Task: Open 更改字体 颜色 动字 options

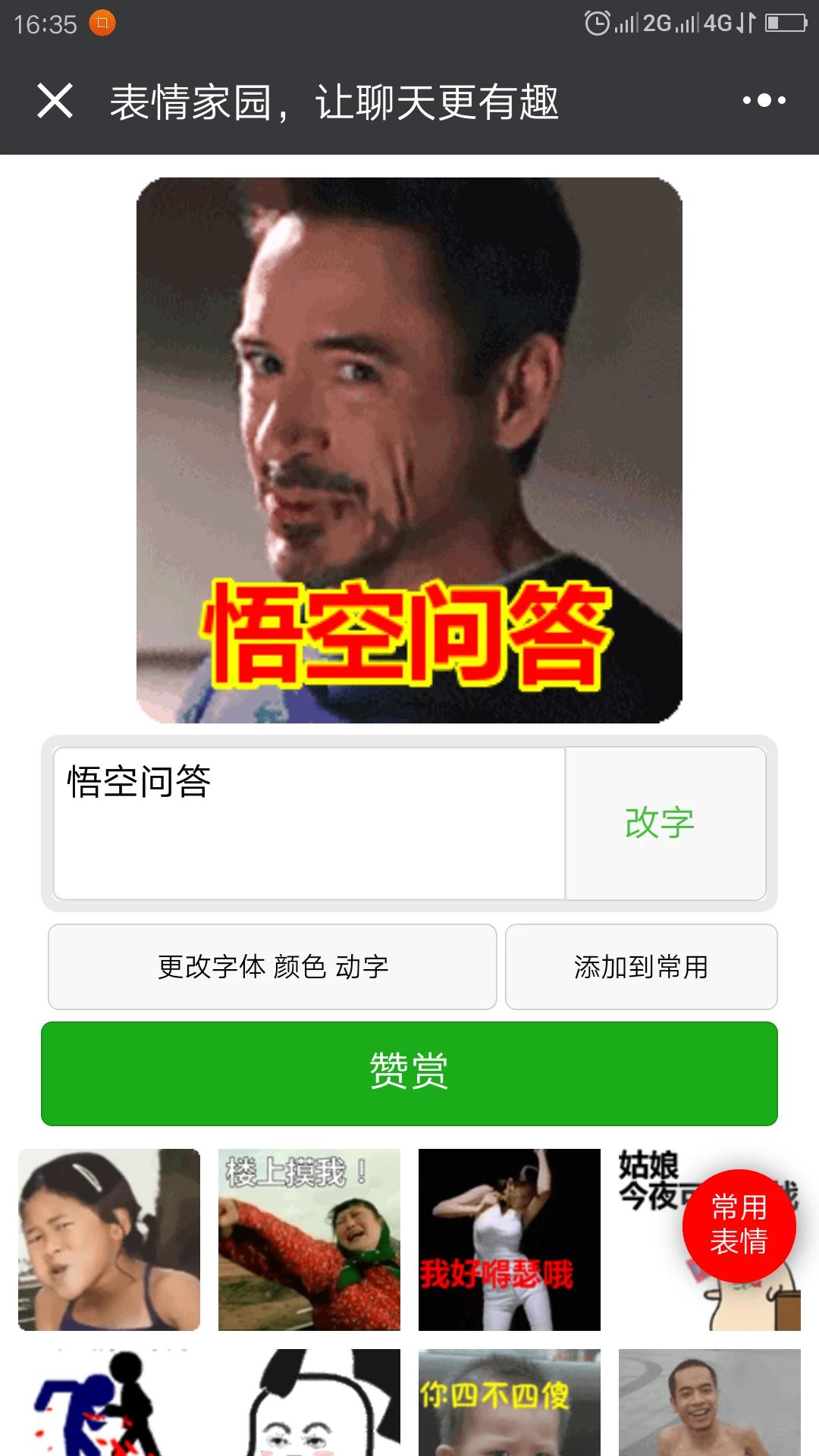Action: point(272,967)
